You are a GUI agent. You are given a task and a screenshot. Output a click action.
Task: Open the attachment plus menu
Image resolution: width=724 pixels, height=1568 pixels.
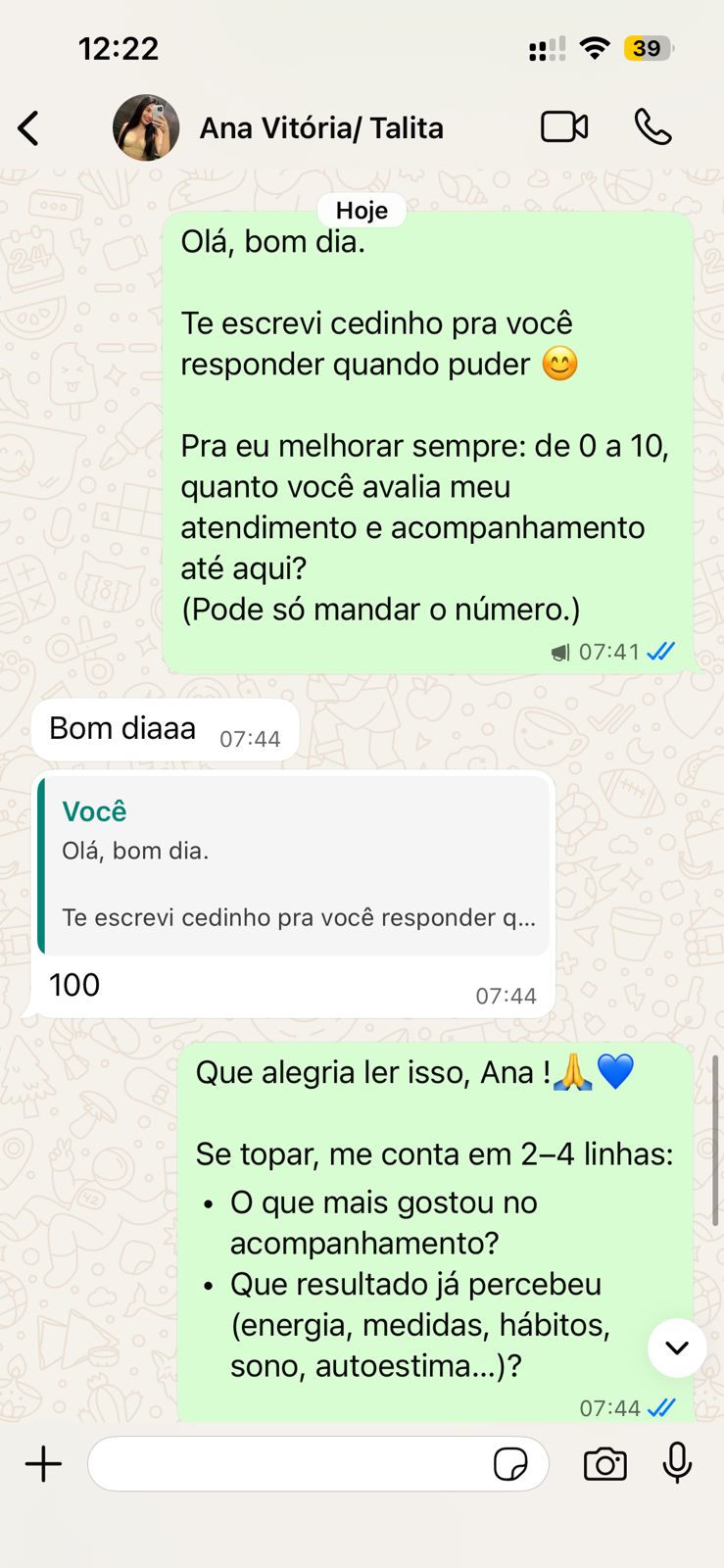pyautogui.click(x=43, y=1465)
